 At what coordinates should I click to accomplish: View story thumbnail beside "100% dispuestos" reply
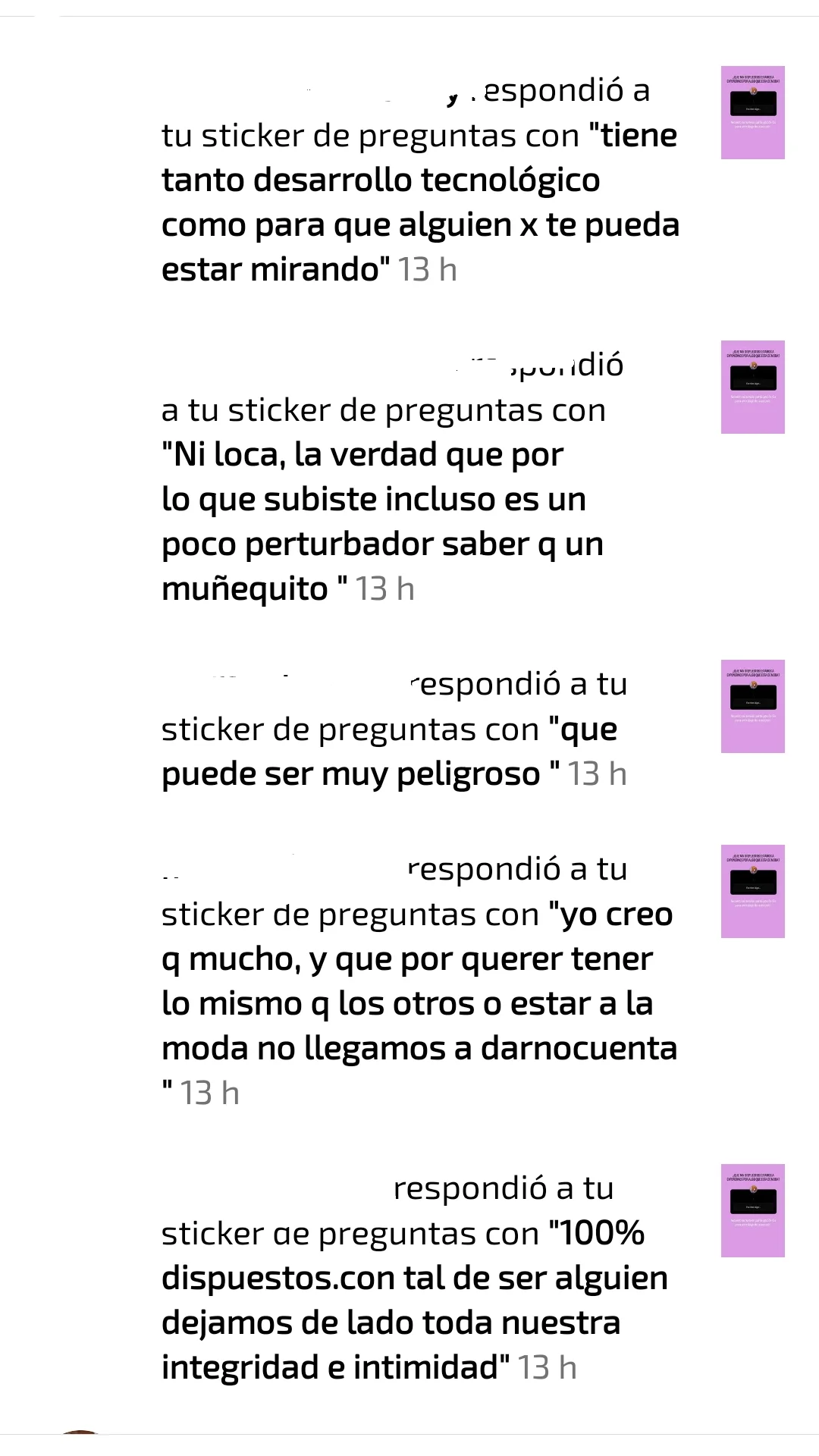click(753, 1211)
